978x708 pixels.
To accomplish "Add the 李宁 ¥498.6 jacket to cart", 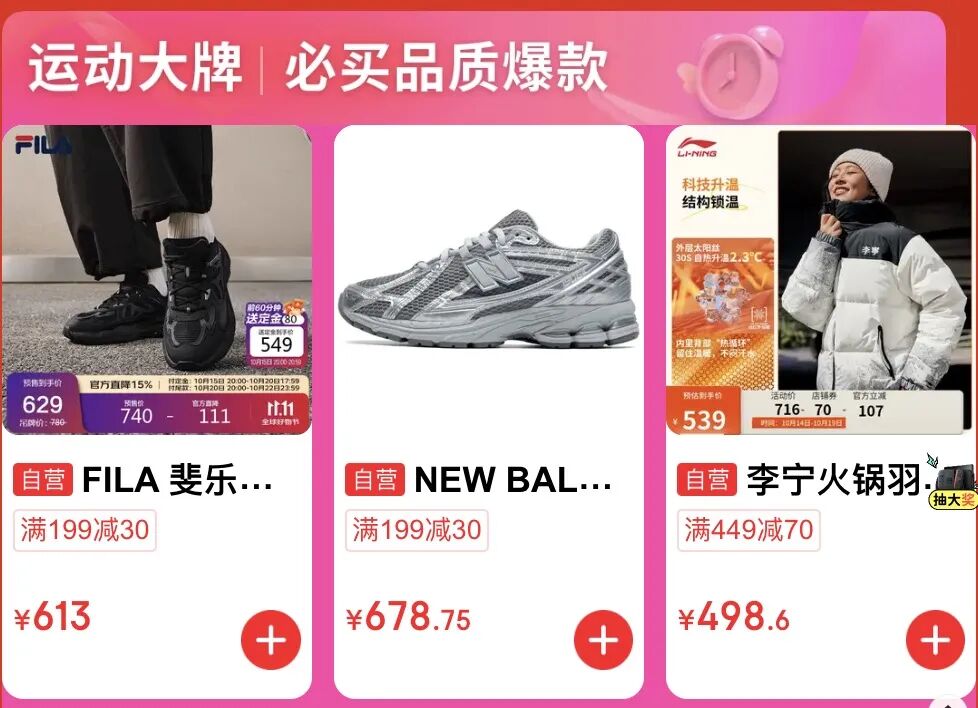I will coord(935,640).
